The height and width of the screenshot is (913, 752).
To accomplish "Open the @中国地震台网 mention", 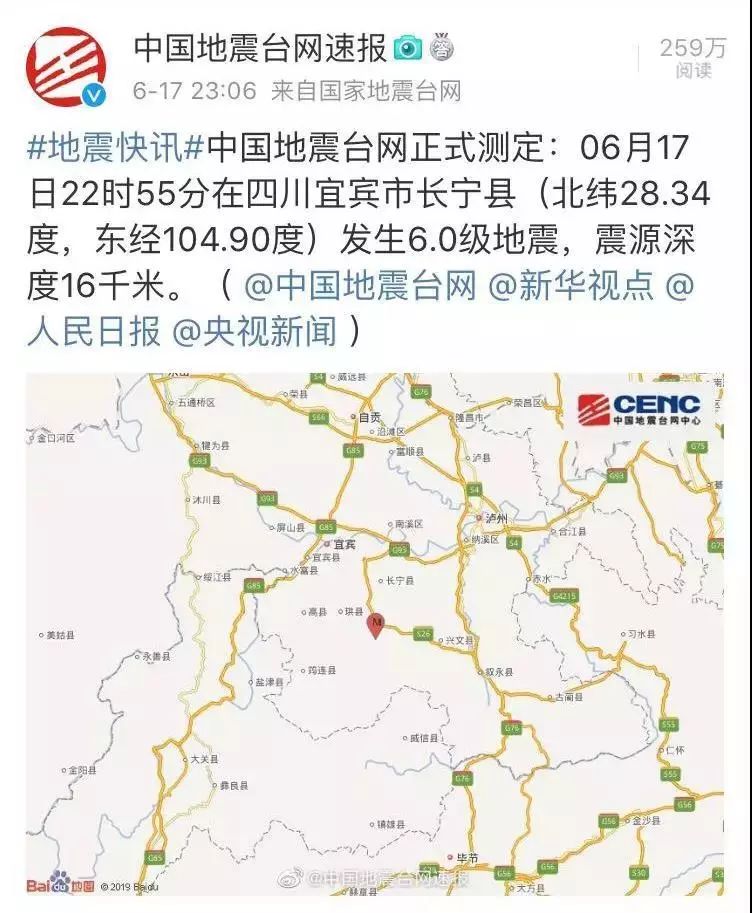I will [360, 286].
